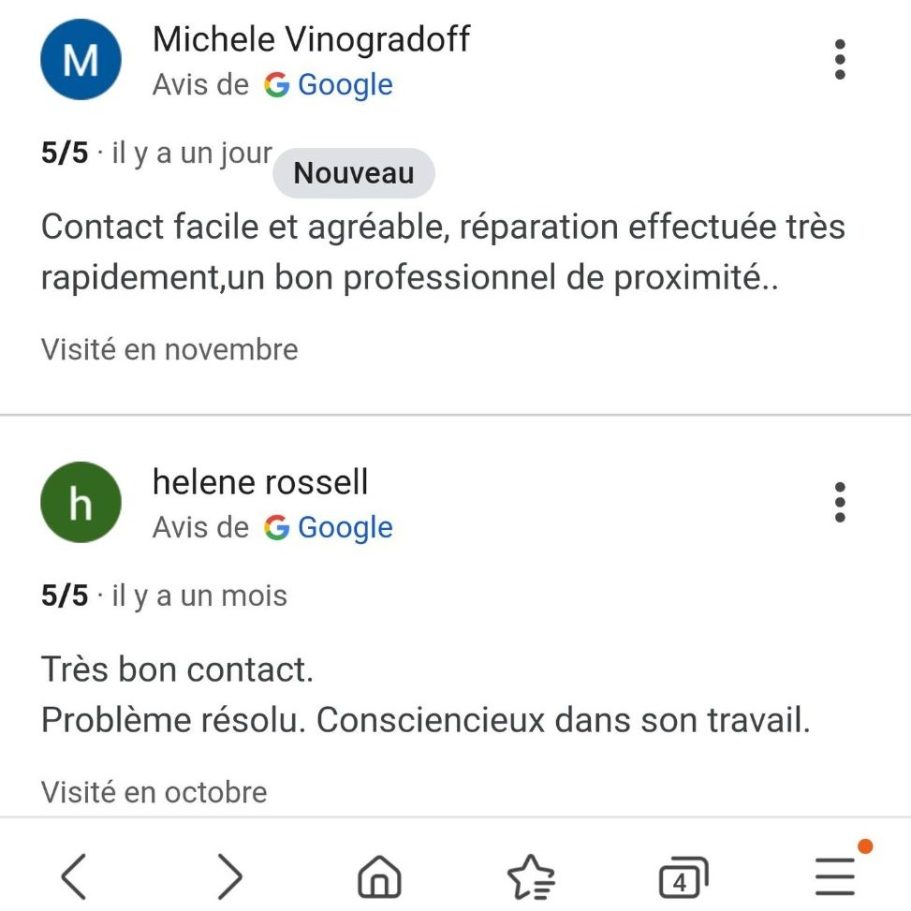Show the four open browser tabs

tap(682, 877)
